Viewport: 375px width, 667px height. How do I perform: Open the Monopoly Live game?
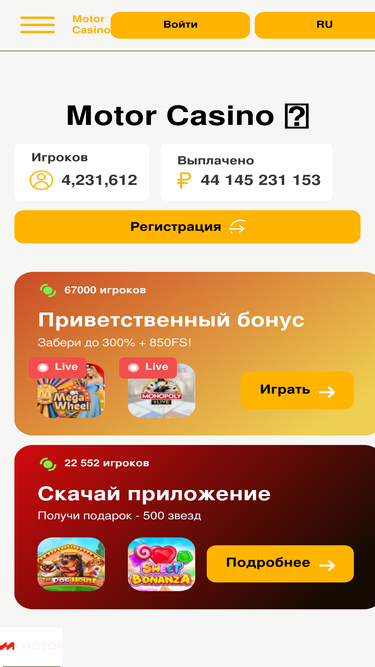pos(162,391)
